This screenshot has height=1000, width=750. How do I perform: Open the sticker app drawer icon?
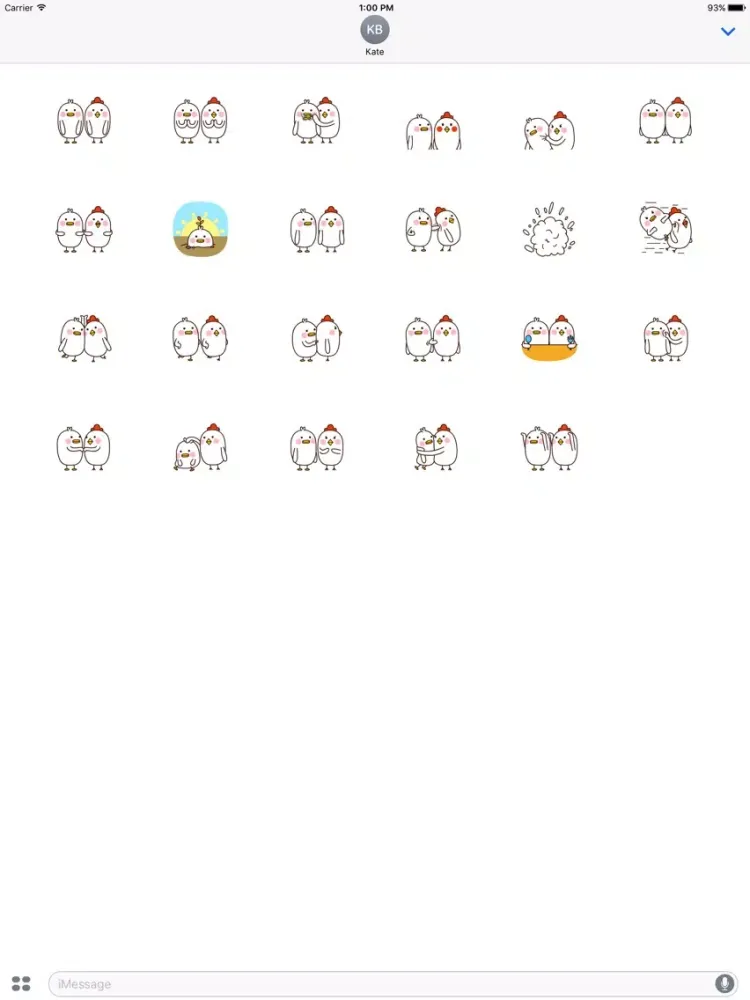[x=21, y=984]
